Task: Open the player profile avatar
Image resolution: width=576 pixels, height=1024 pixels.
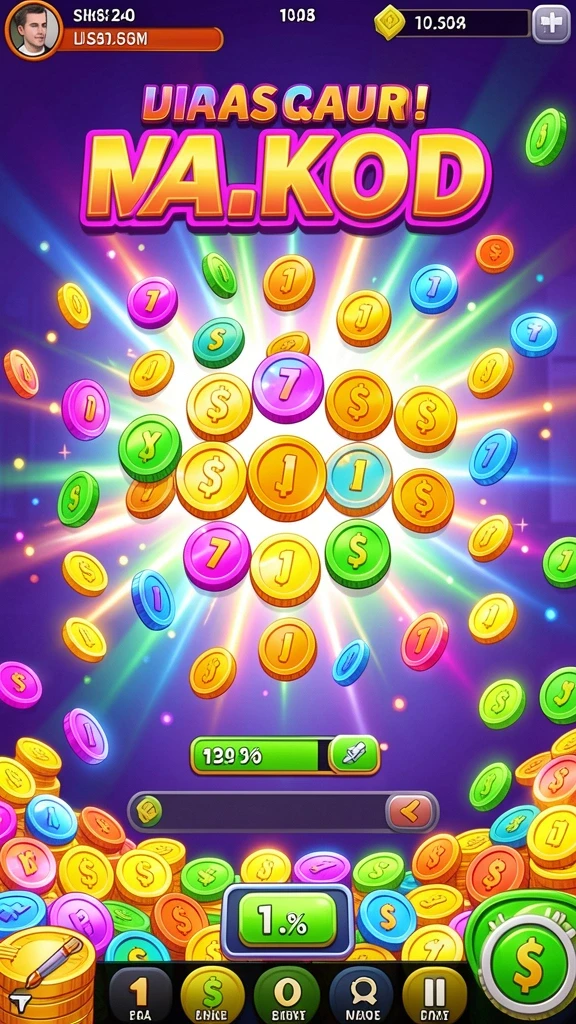Action: 33,30
